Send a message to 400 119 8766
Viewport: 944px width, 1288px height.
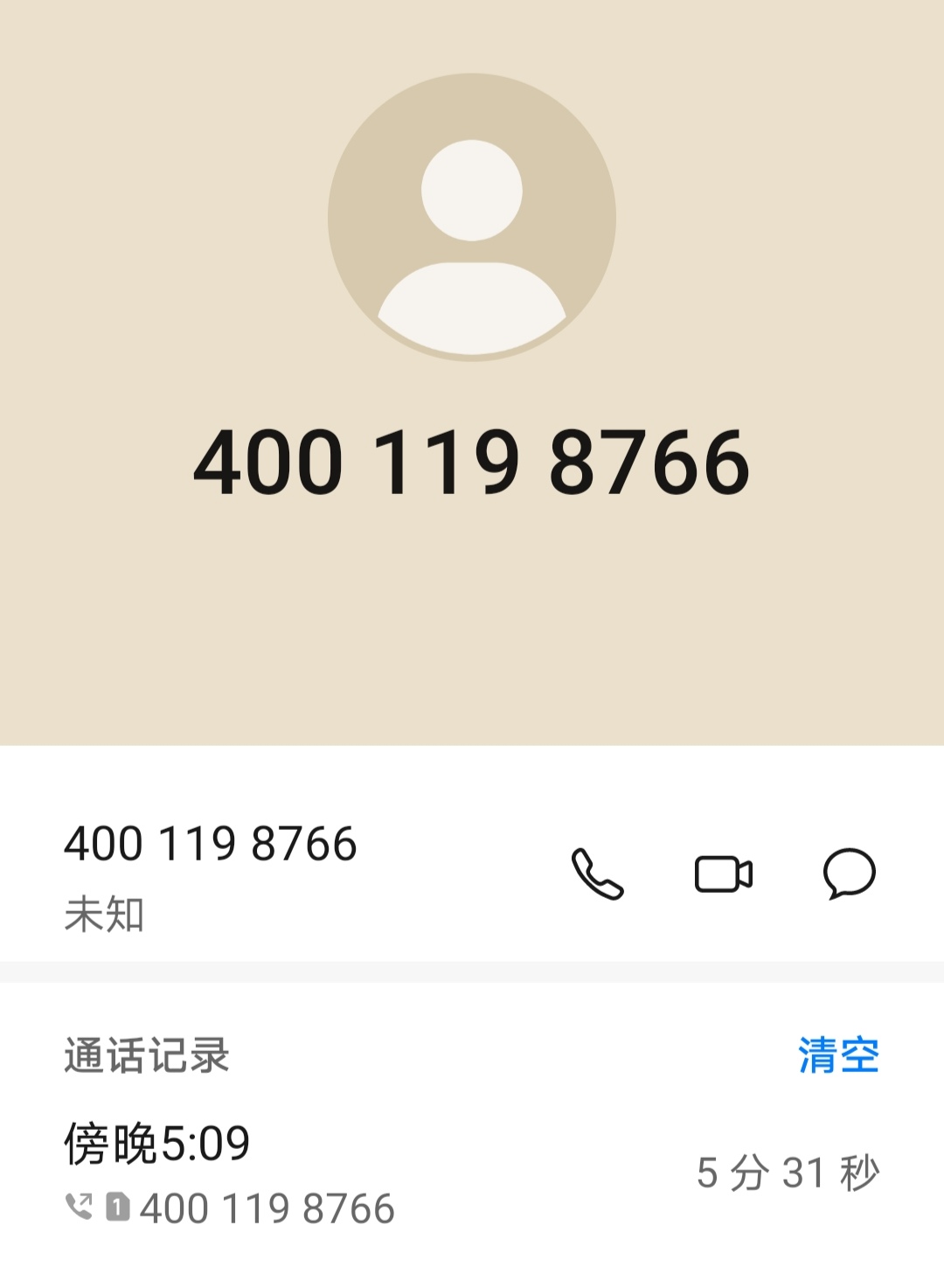pyautogui.click(x=849, y=874)
